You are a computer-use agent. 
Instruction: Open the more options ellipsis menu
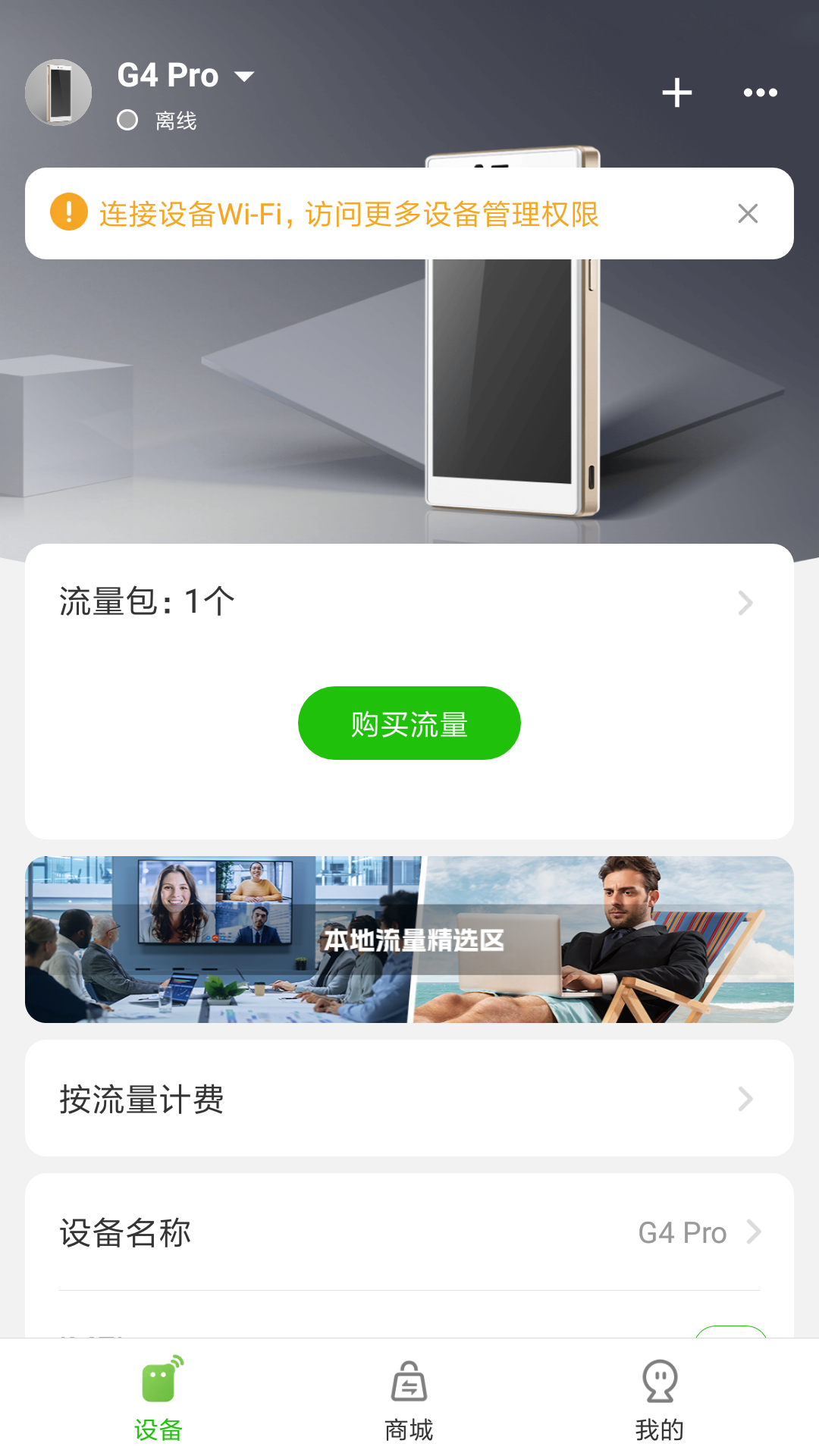(x=761, y=92)
